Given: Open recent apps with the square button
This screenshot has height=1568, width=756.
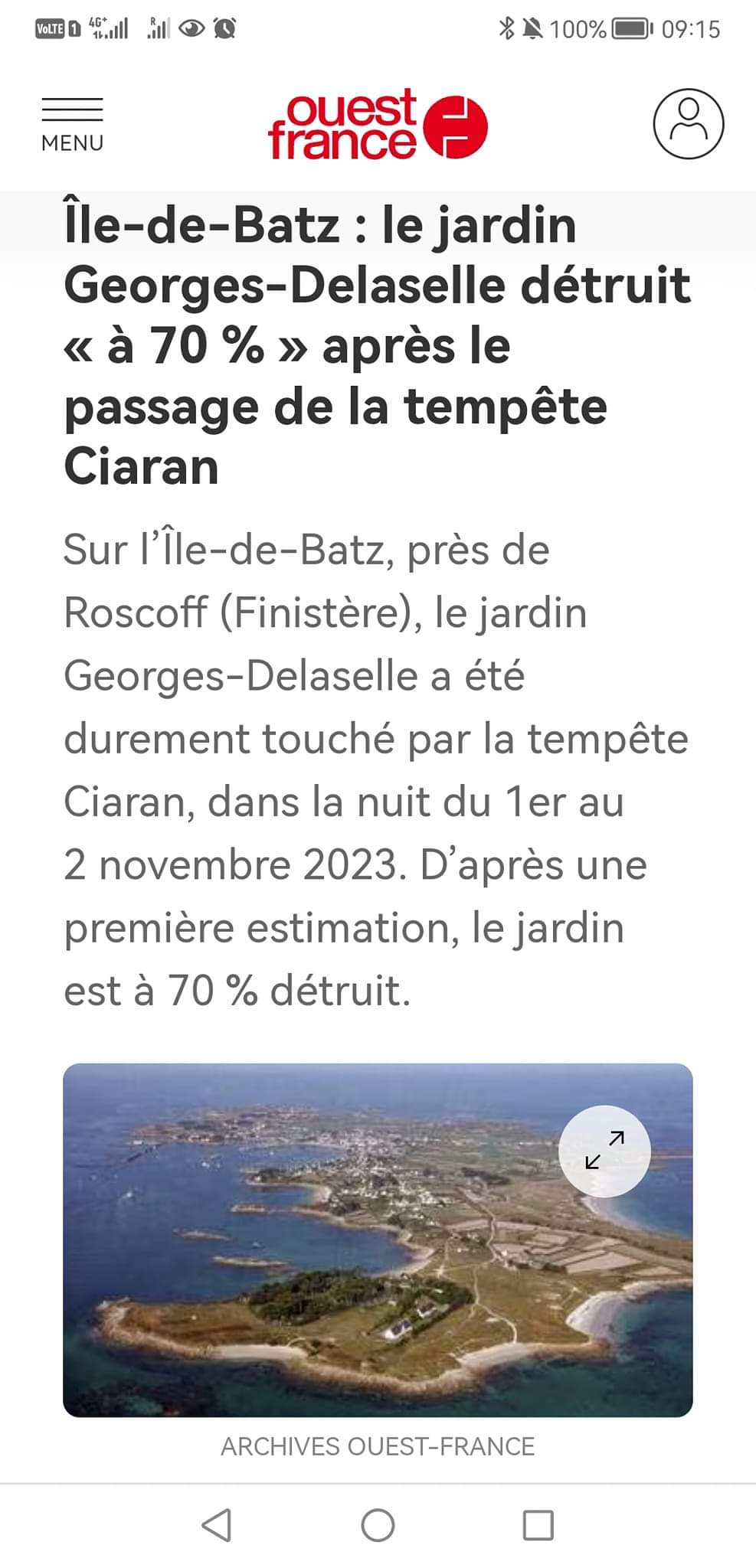Looking at the screenshot, I should click(x=538, y=1525).
